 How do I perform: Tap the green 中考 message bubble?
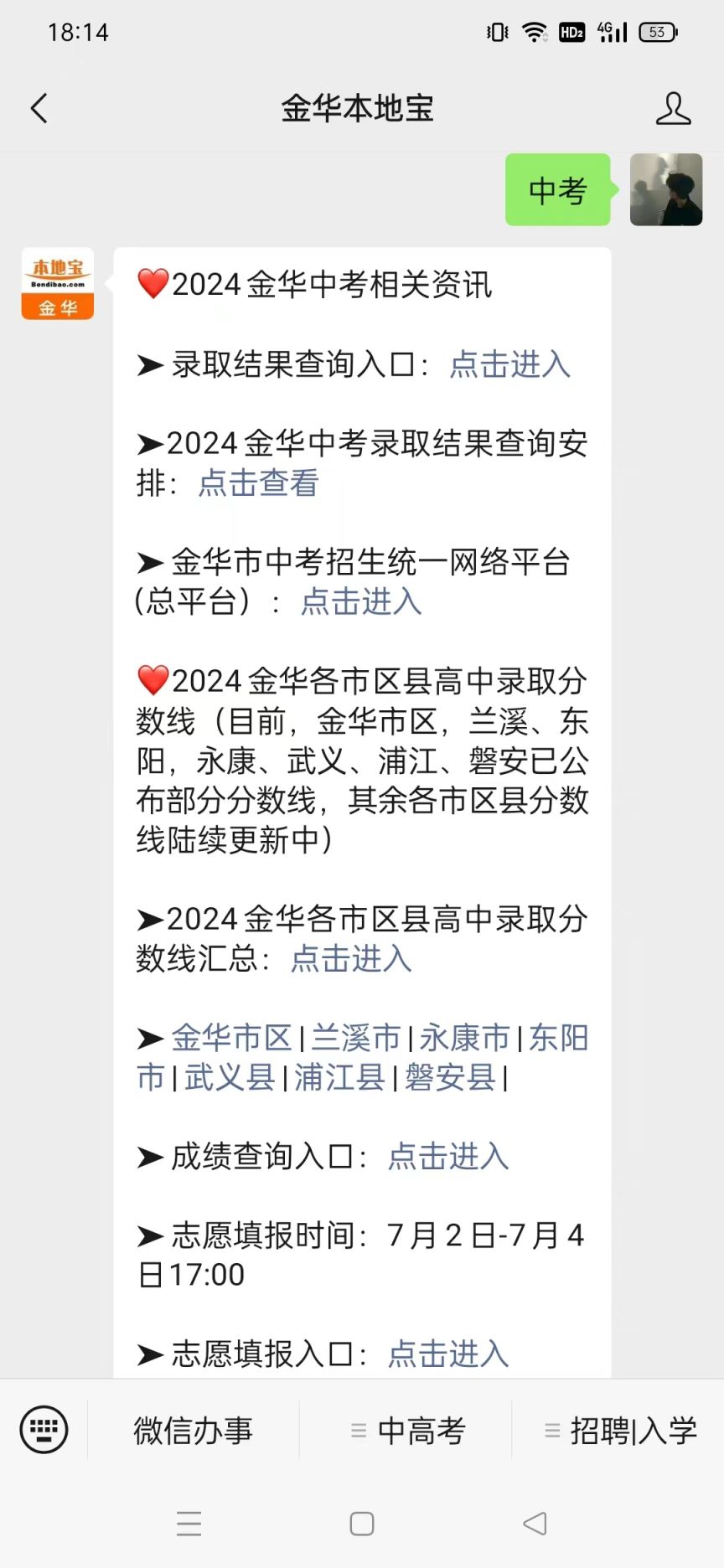(x=557, y=191)
